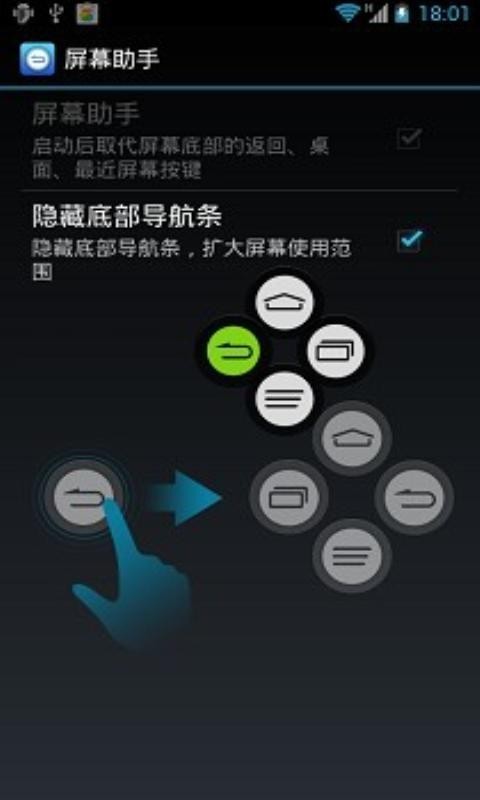Toggle the 屏幕助手 checkbox
480x800 pixels.
pyautogui.click(x=410, y=138)
